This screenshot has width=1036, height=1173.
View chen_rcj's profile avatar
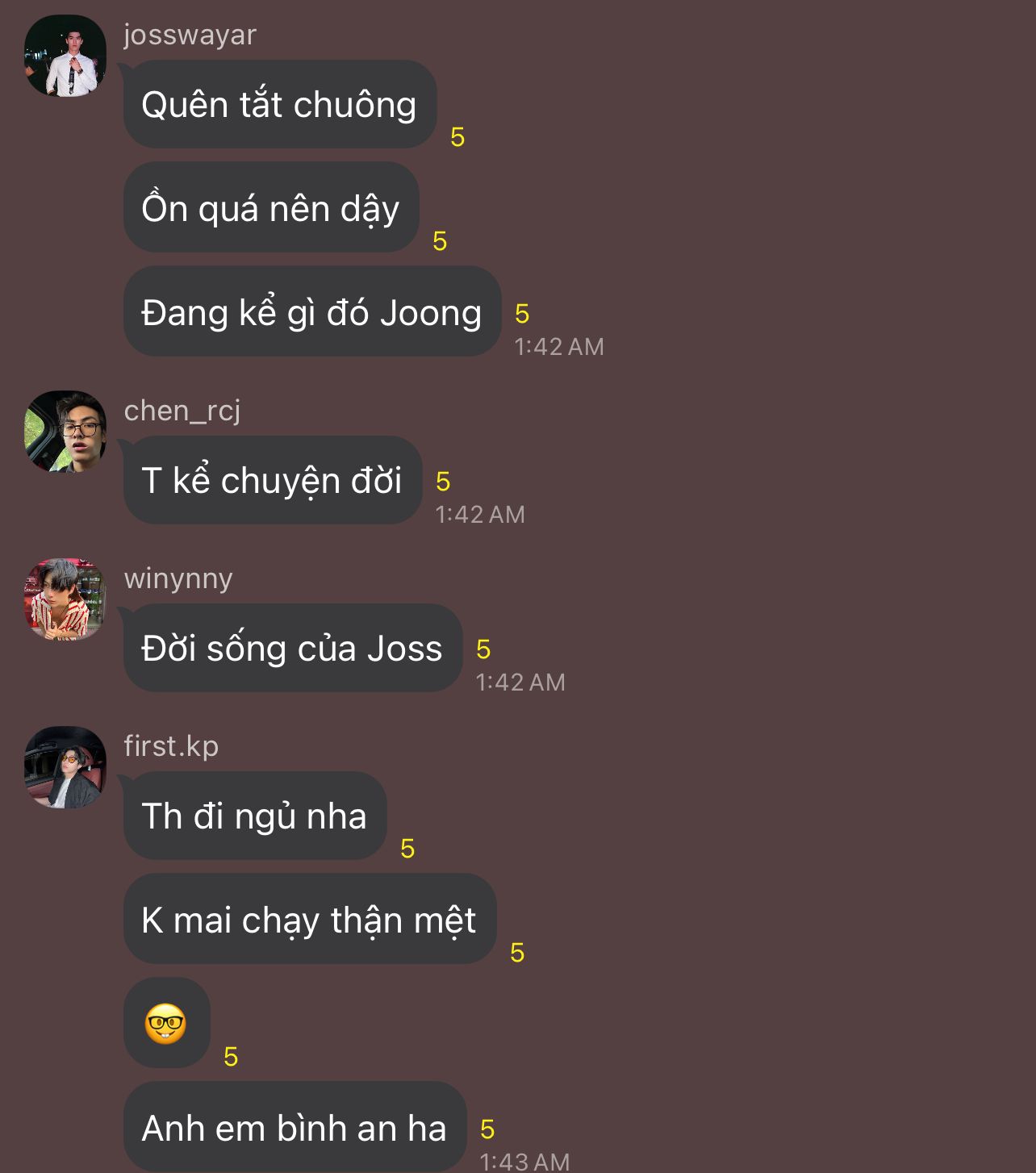[65, 432]
